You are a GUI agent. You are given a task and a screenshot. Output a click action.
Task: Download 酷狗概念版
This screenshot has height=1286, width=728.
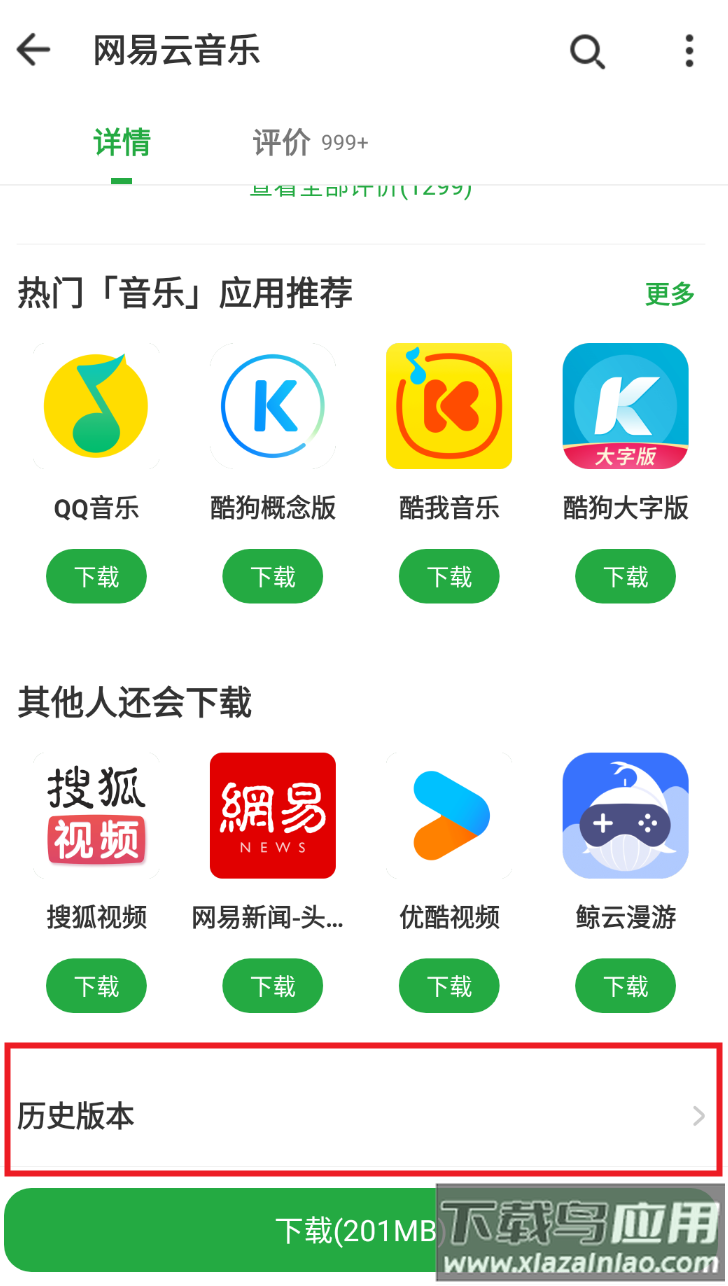pyautogui.click(x=273, y=577)
